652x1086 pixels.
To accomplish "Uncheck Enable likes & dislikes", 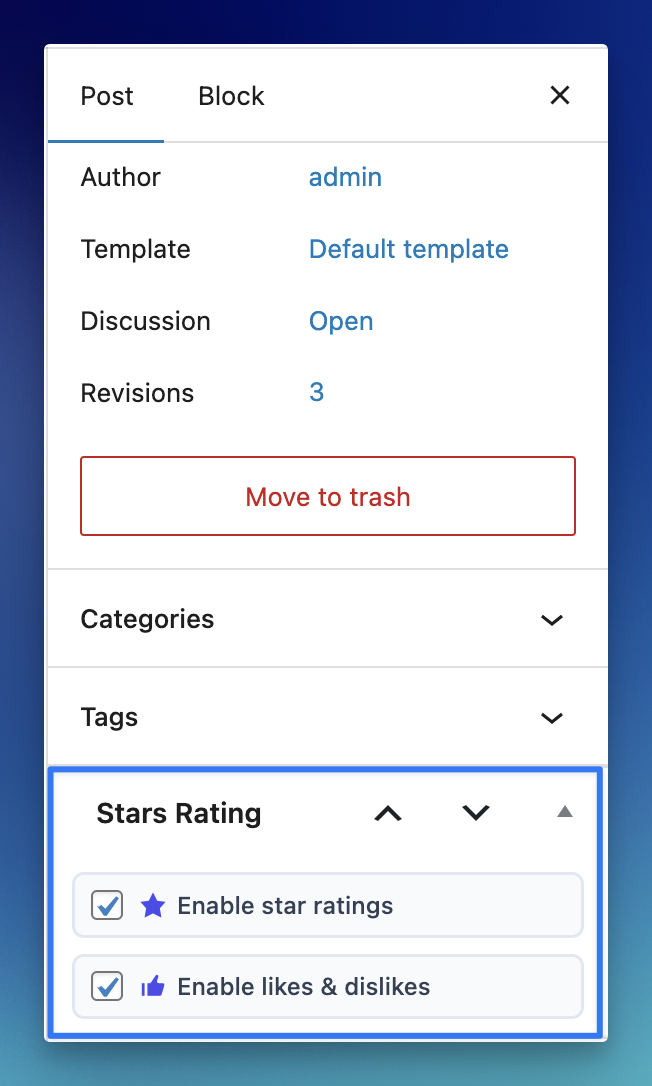I will [x=107, y=987].
